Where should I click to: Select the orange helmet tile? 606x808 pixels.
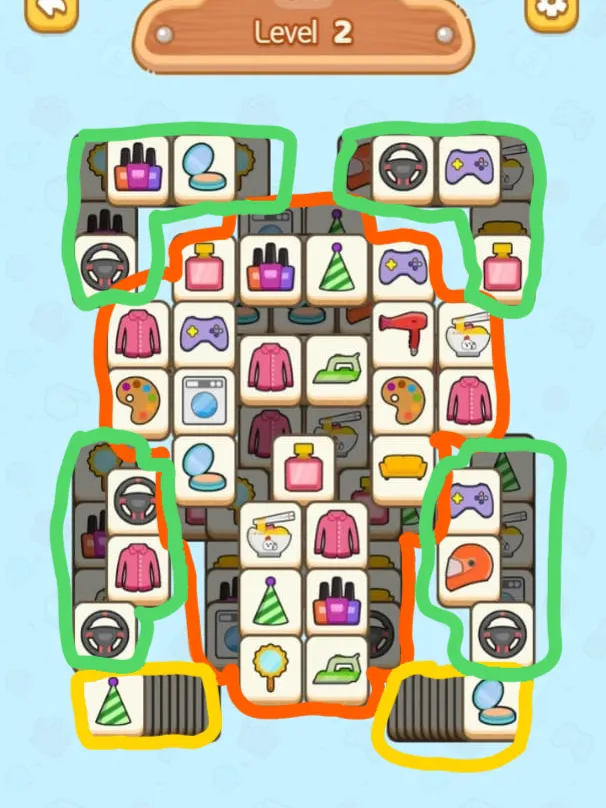click(x=468, y=566)
